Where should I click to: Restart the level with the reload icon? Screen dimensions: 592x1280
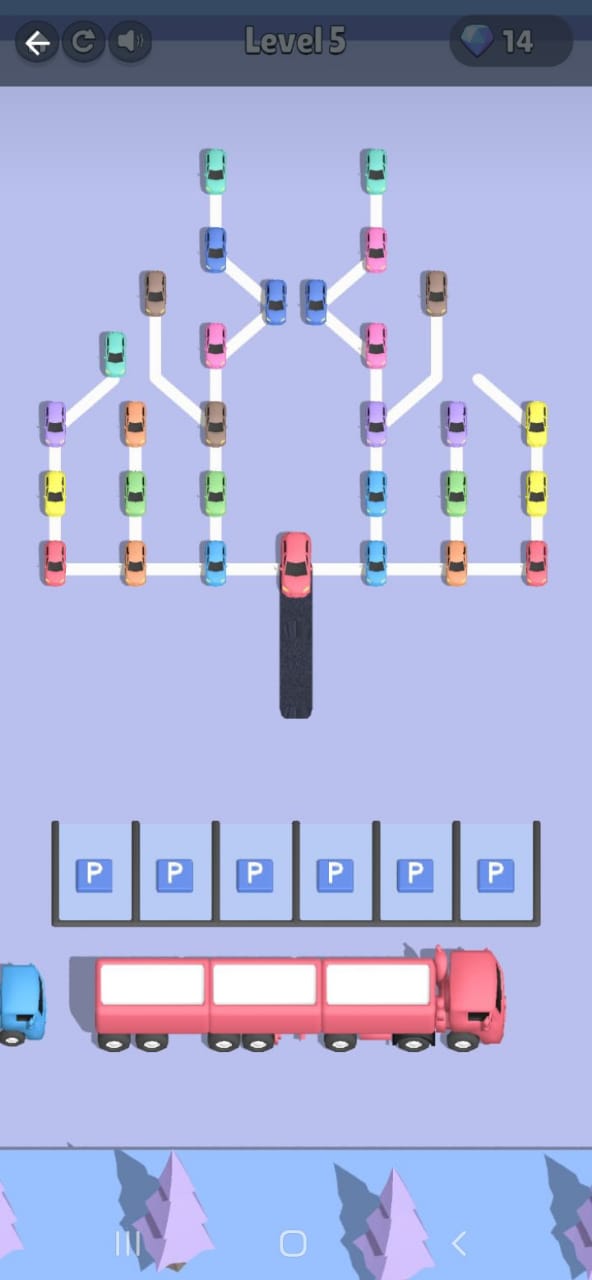point(84,42)
